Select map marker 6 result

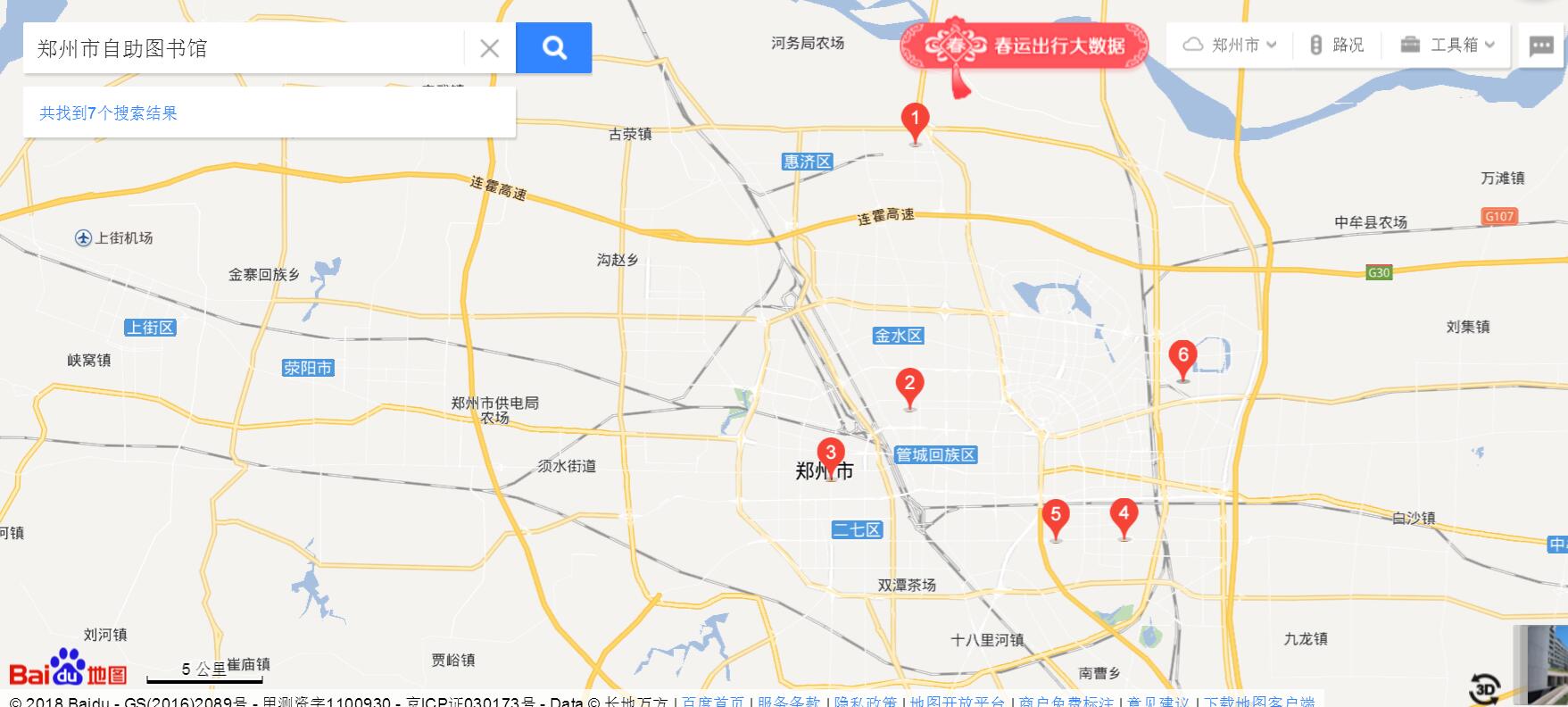1182,356
